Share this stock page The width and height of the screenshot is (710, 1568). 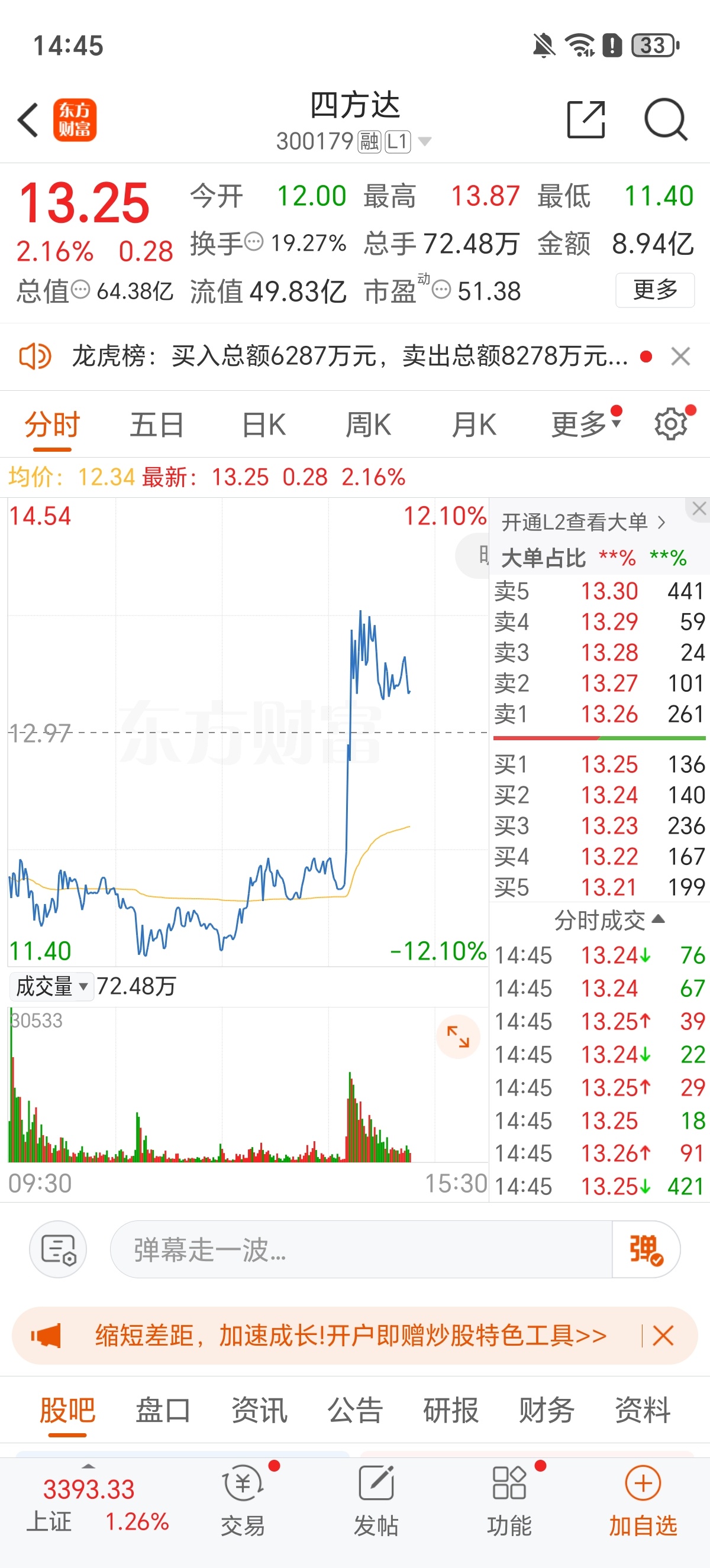[x=586, y=120]
